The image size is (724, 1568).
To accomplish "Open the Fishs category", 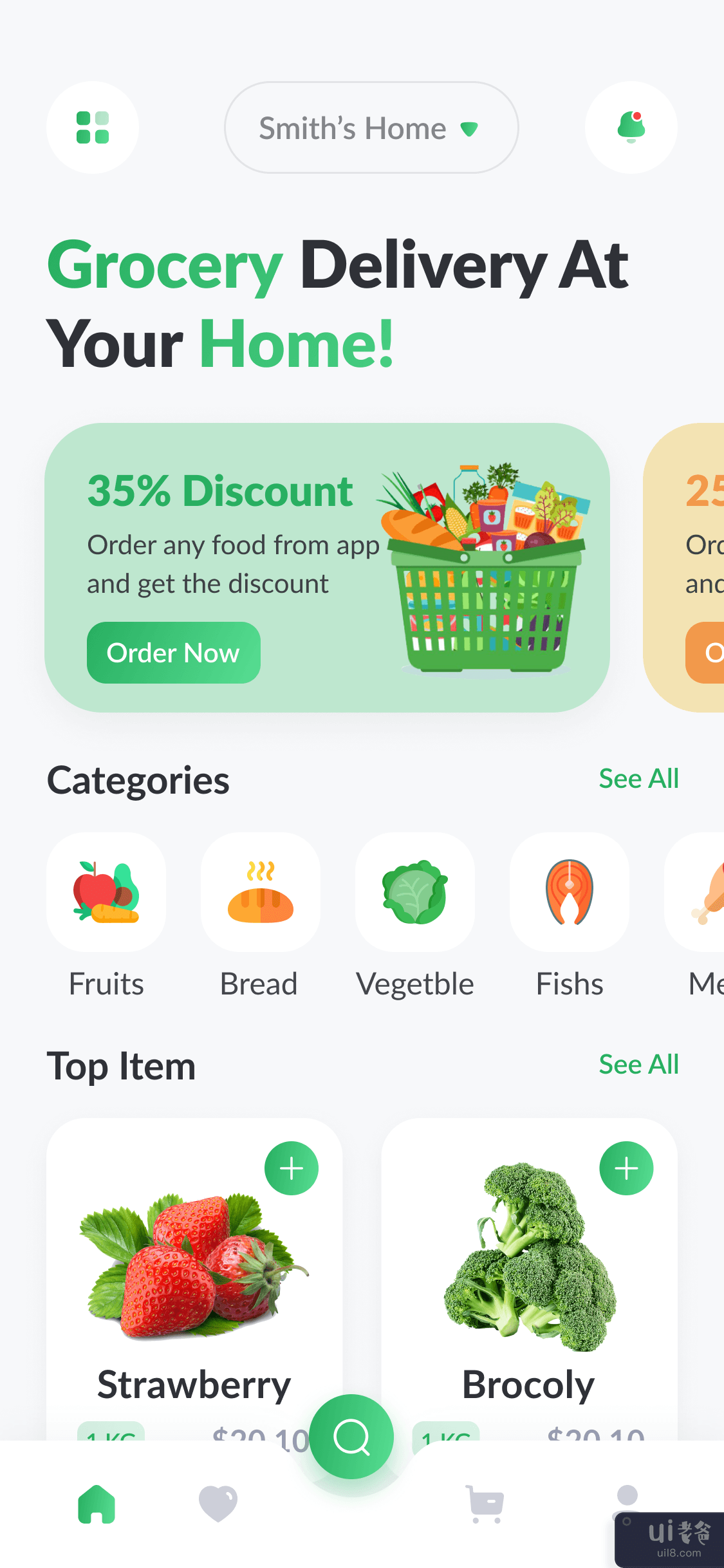I will 570,892.
